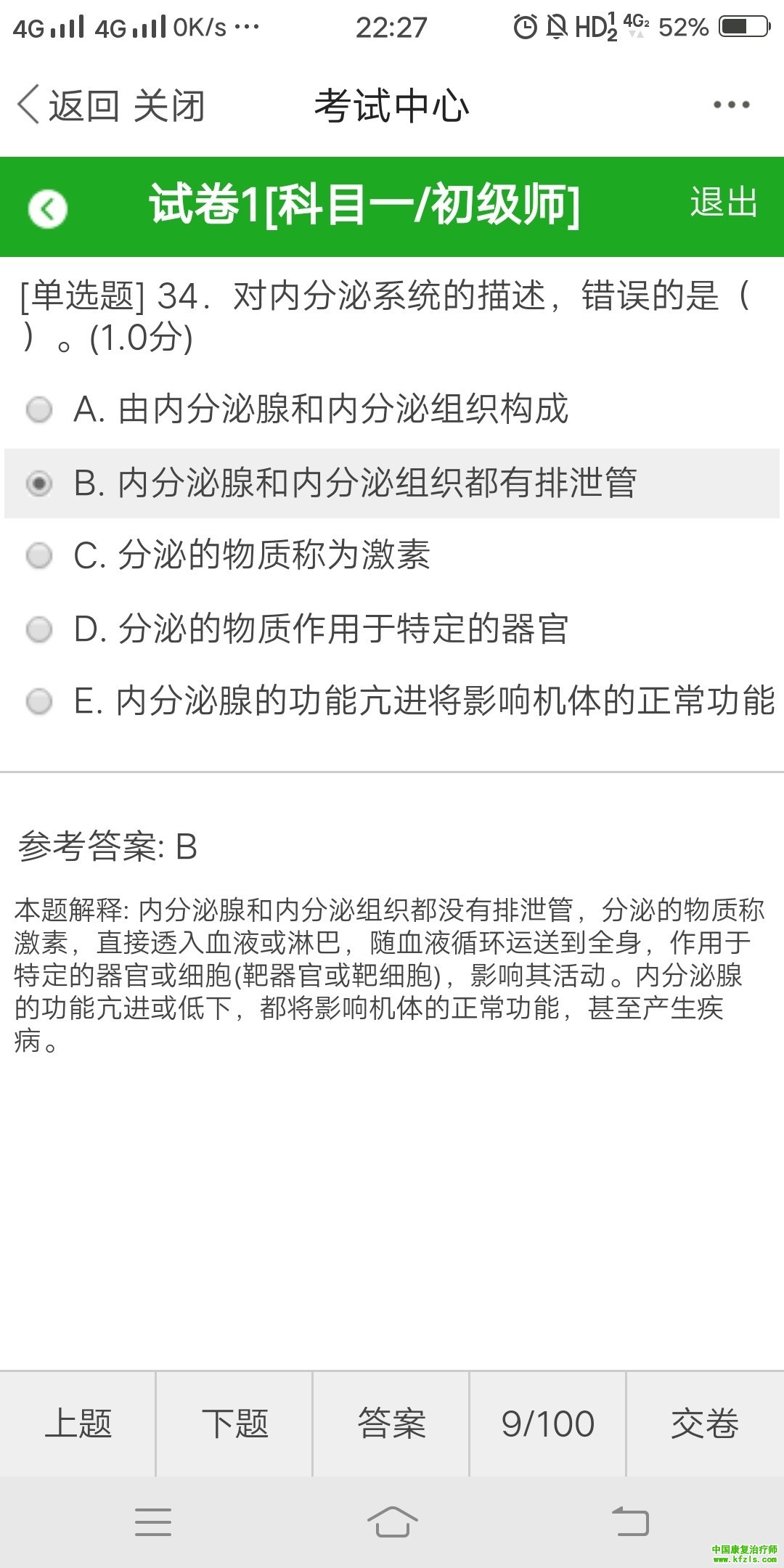Submit the paper with 交卷

[705, 1424]
